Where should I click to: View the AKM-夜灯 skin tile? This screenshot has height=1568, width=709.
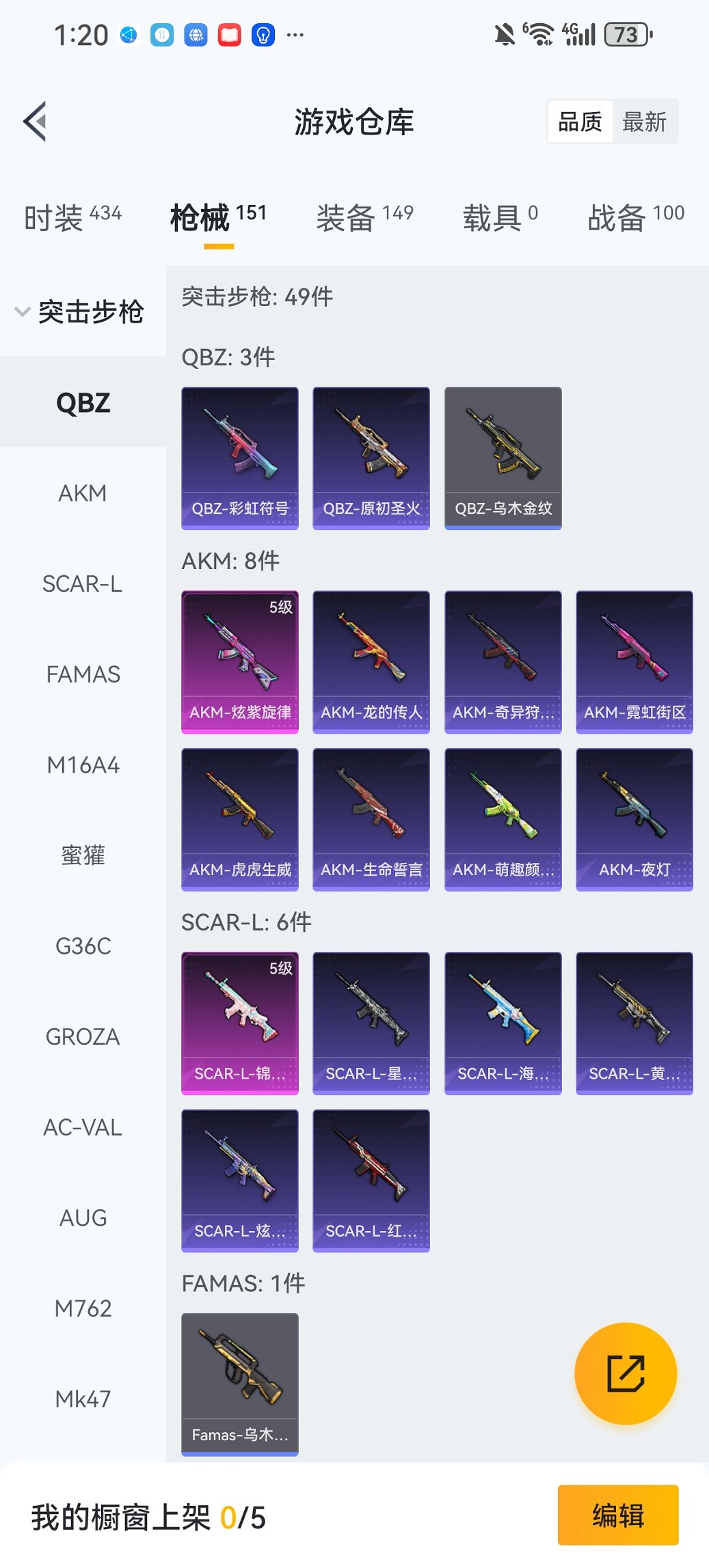point(634,819)
